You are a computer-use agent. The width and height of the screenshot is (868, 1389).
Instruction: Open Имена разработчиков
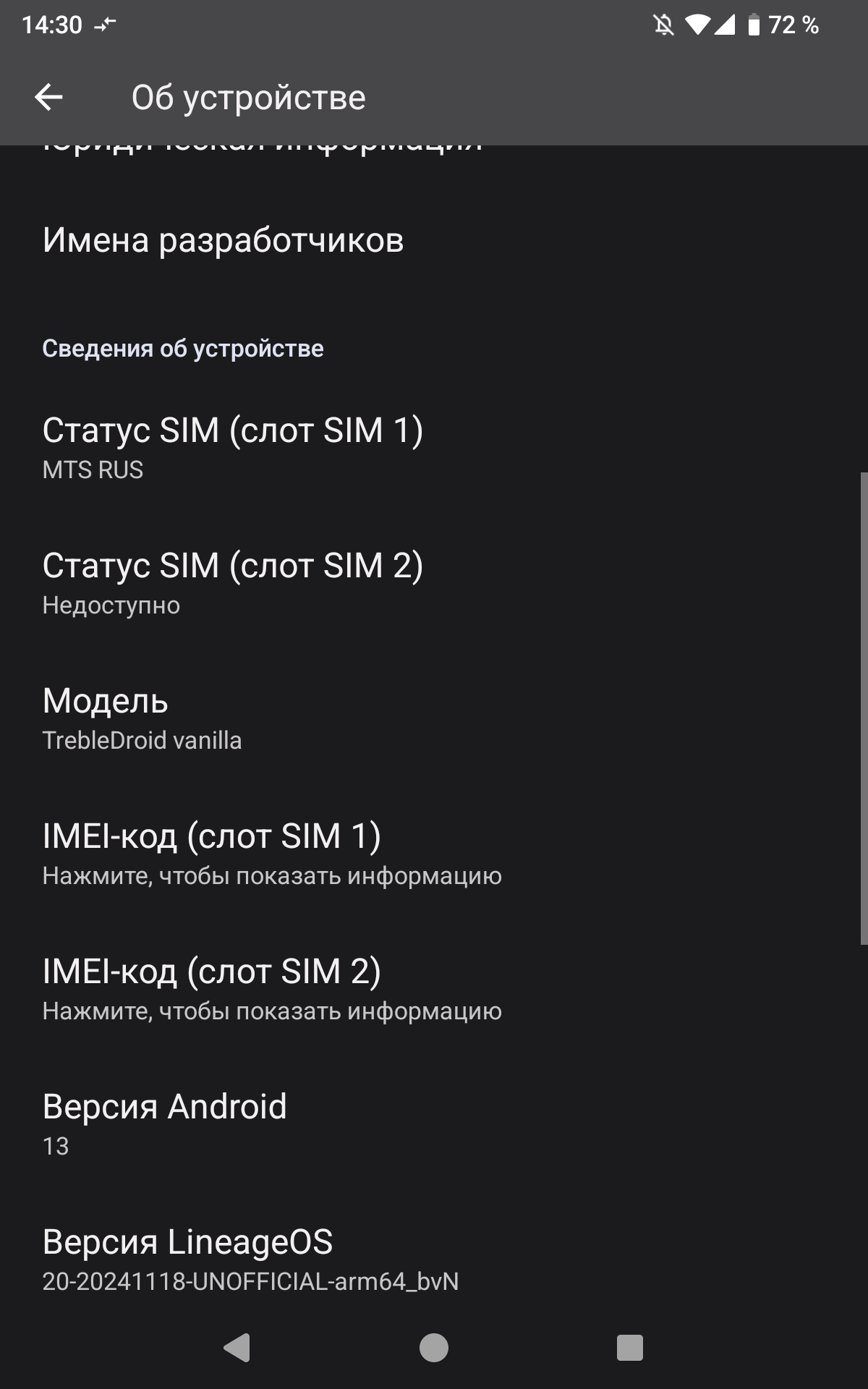coord(223,240)
